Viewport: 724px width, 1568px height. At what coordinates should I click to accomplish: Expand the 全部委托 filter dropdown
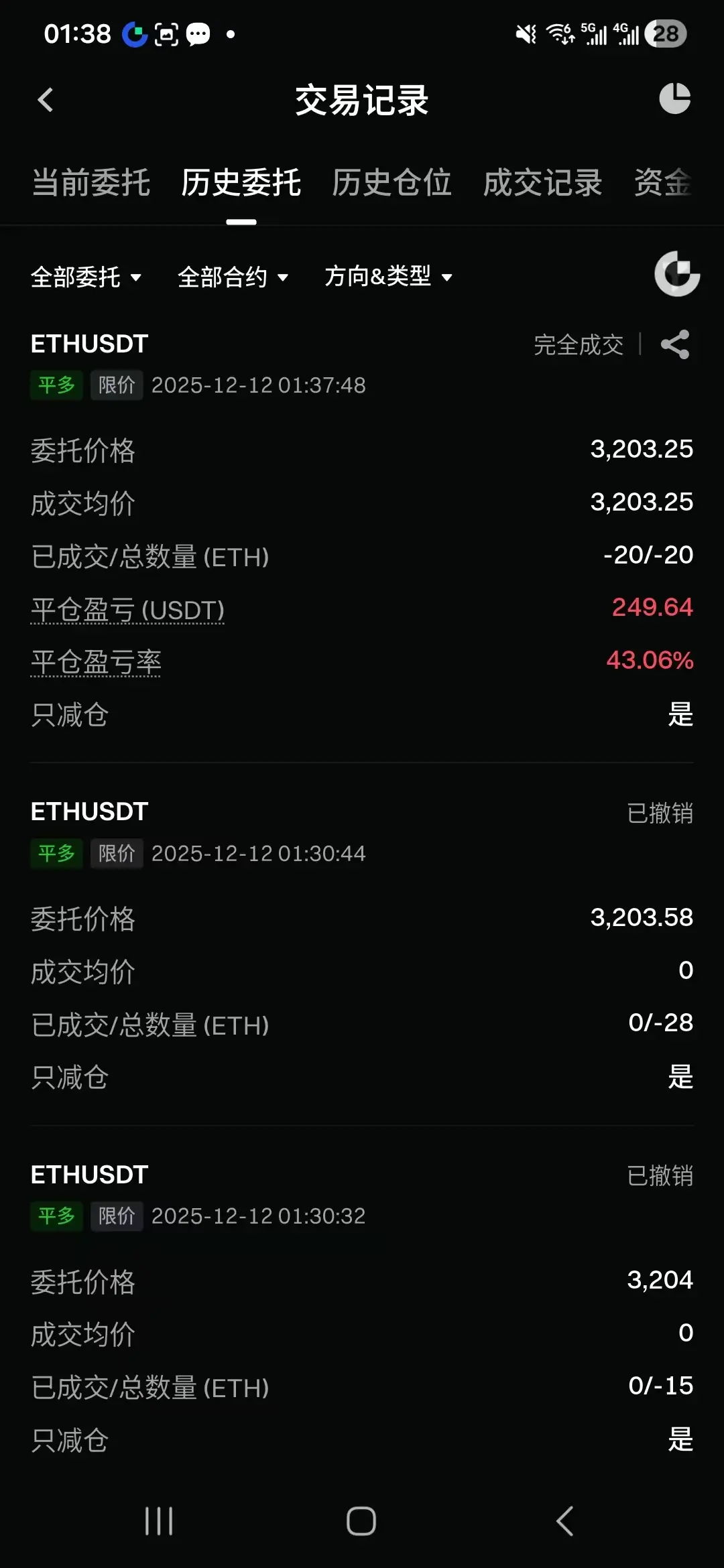86,277
